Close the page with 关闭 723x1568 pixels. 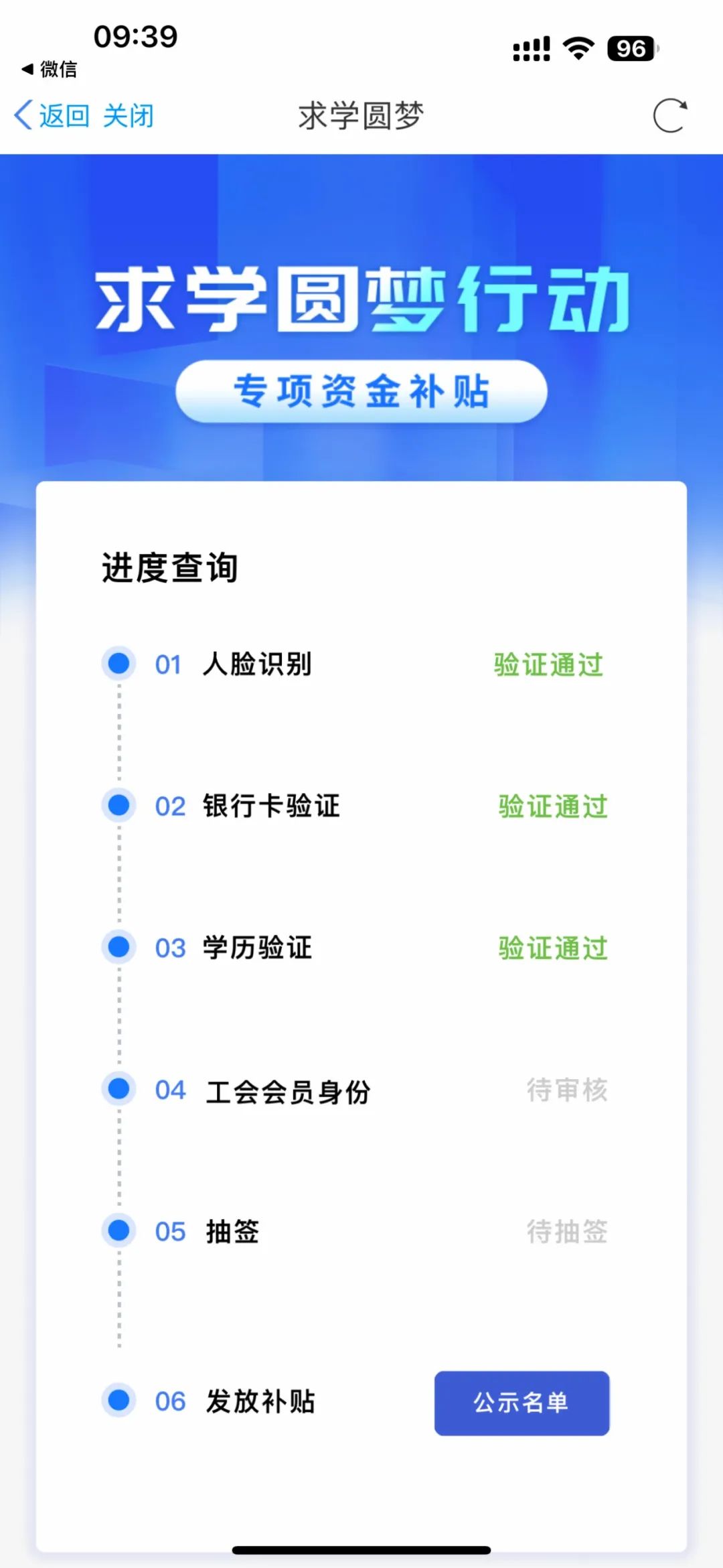click(128, 116)
